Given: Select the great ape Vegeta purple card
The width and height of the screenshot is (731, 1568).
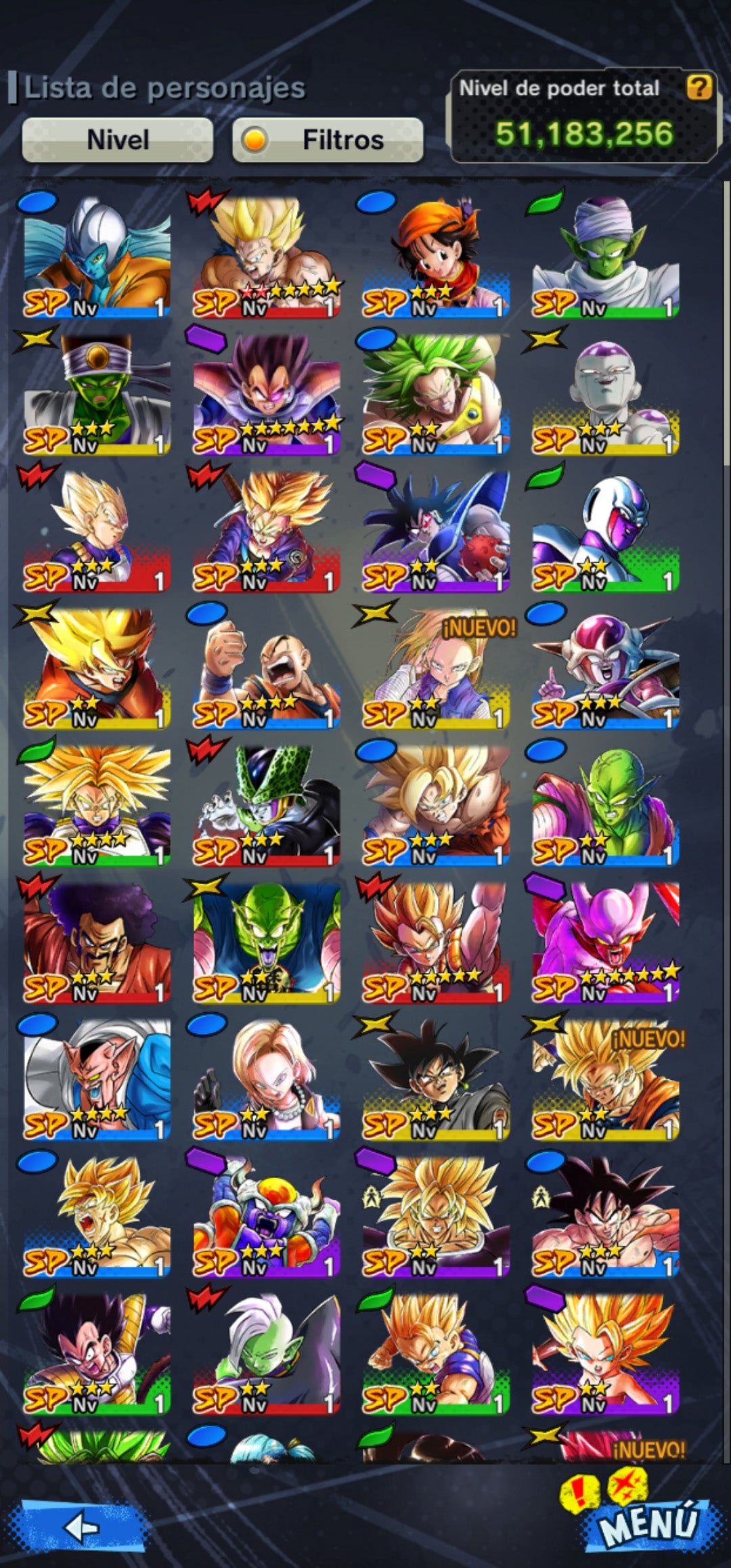Looking at the screenshot, I should pos(266,394).
